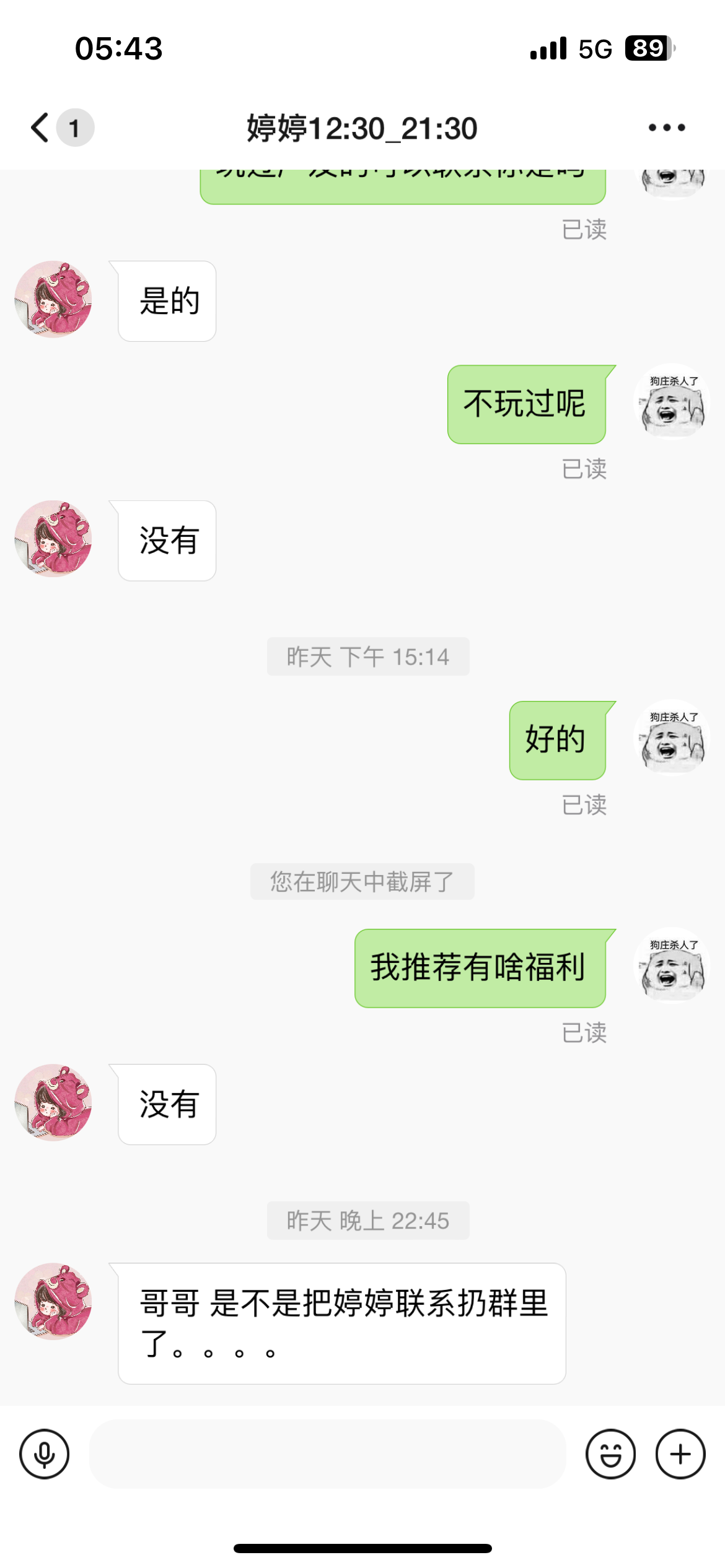
Task: Open the plus attachment menu
Action: 680,1453
